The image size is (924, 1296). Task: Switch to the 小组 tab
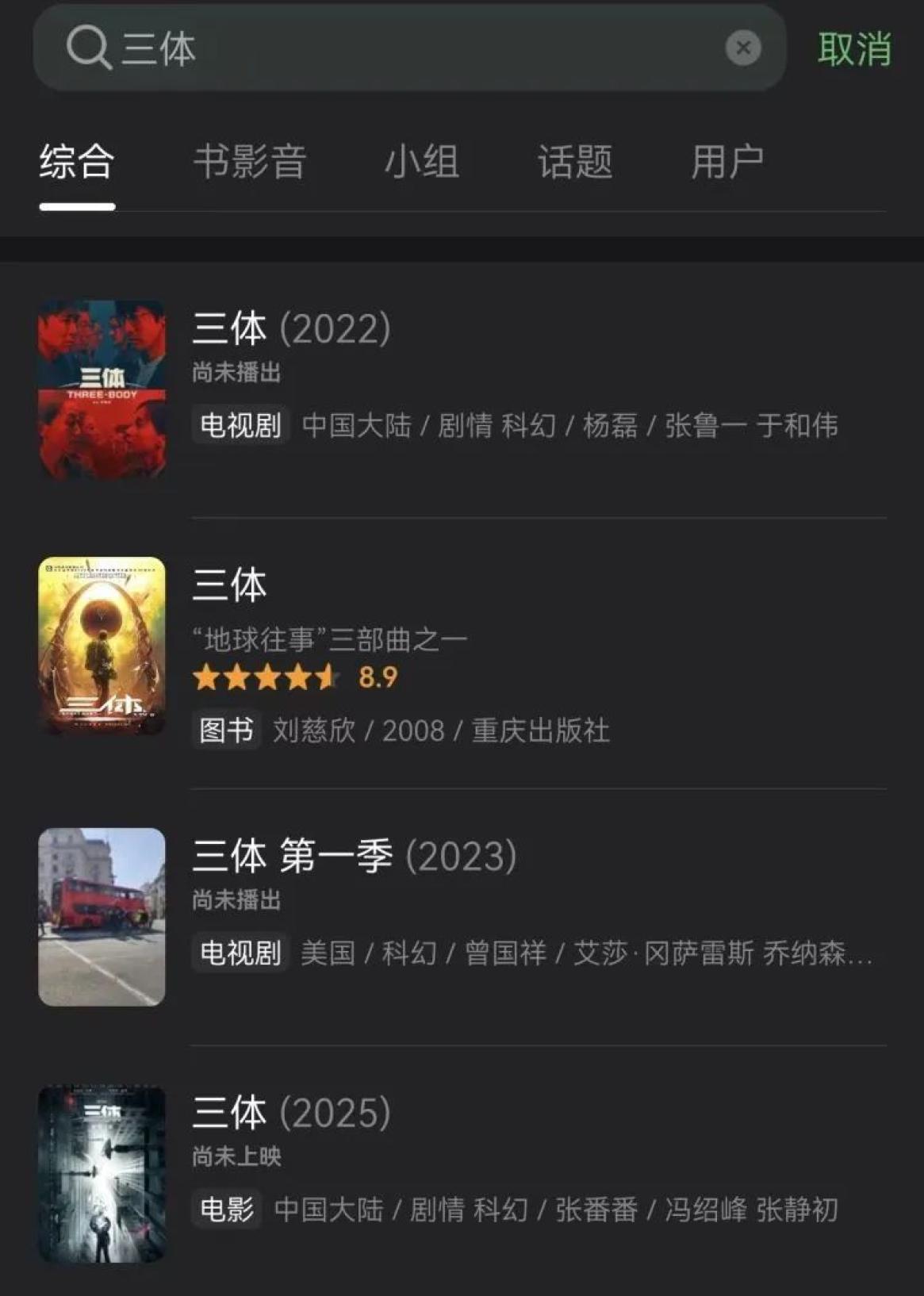(422, 162)
